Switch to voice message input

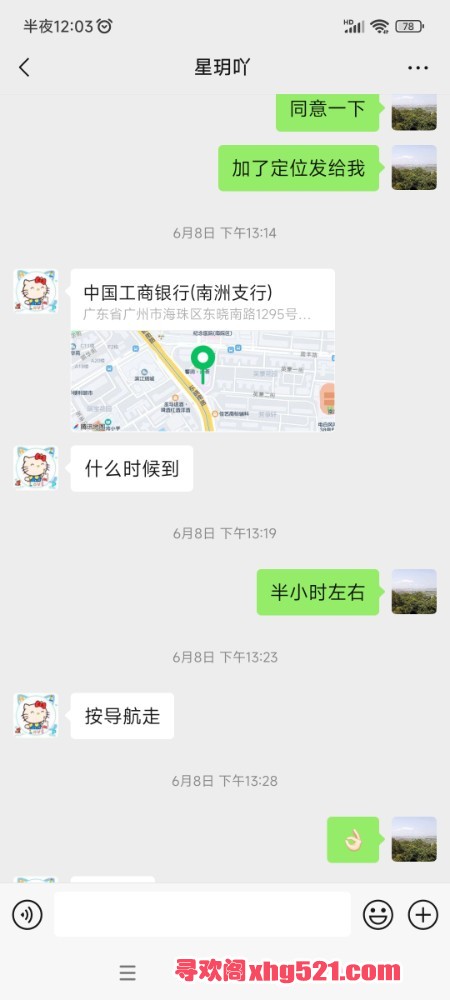[x=27, y=915]
